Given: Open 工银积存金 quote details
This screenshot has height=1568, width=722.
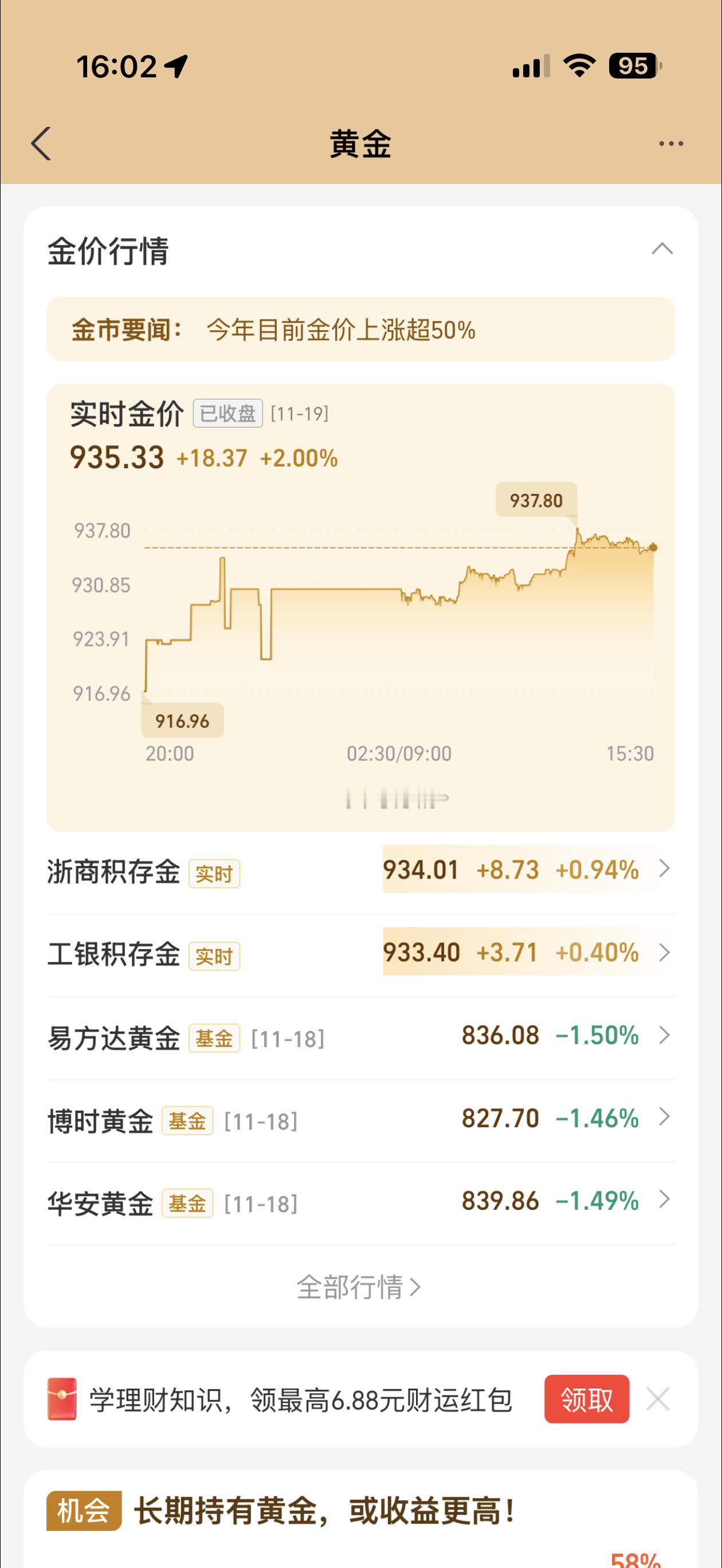Looking at the screenshot, I should click(x=361, y=954).
